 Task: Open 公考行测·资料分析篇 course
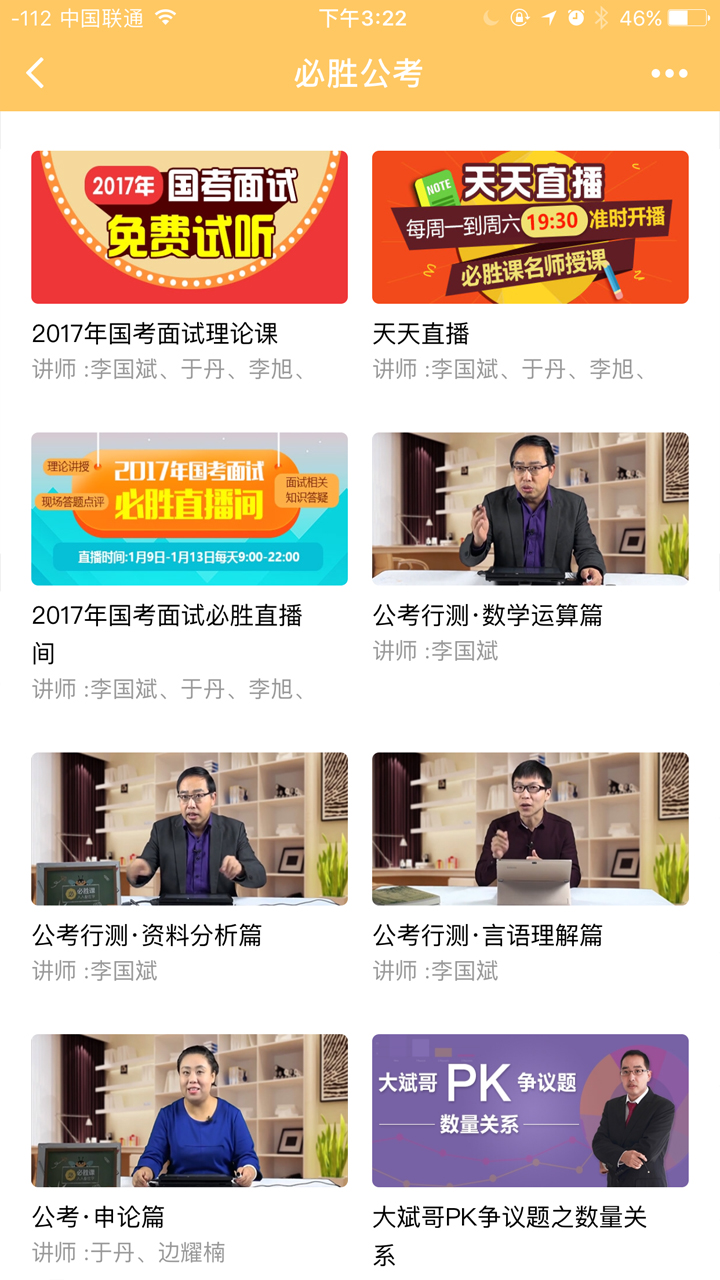click(189, 829)
